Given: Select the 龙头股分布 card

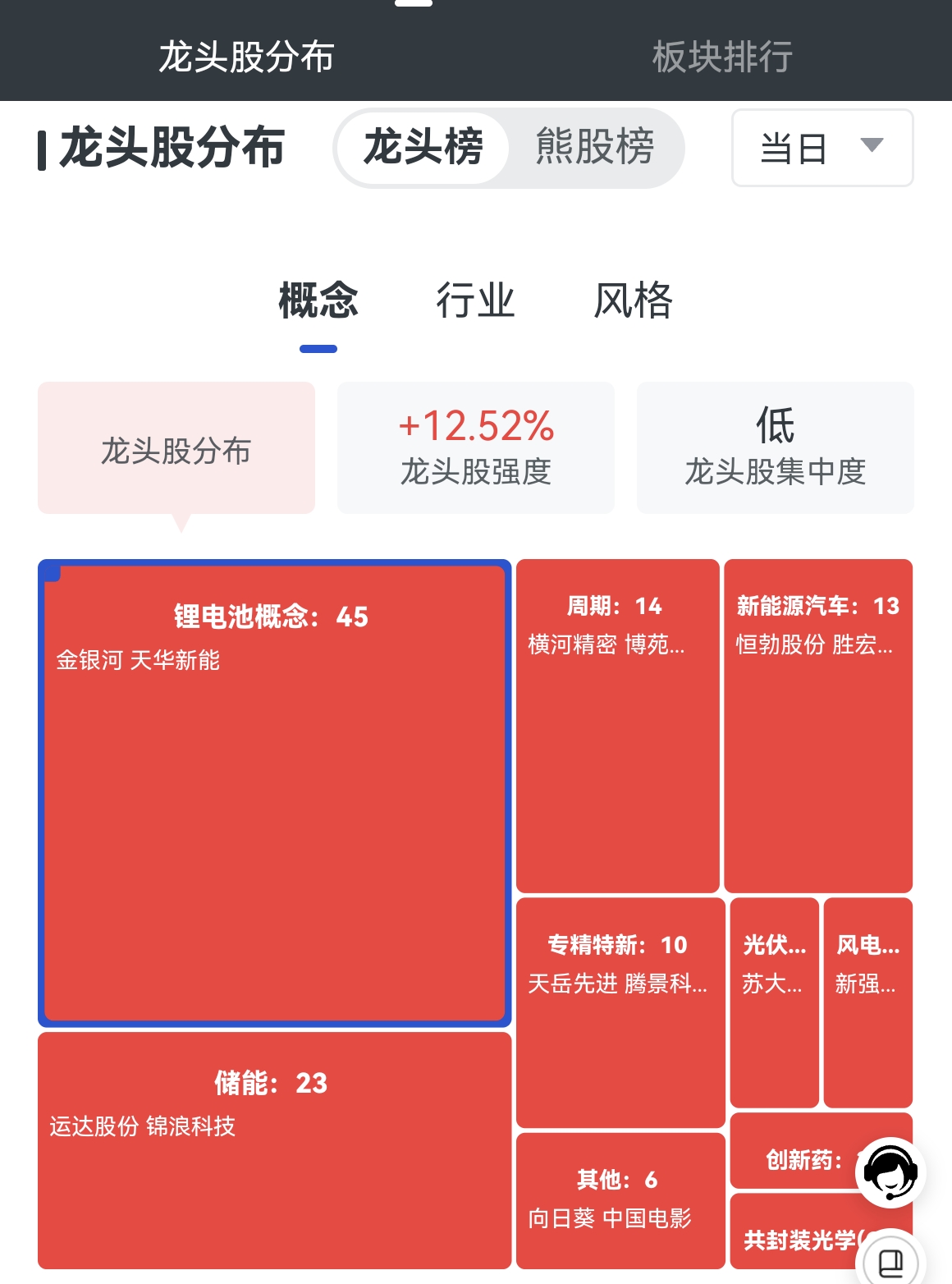Looking at the screenshot, I should click(176, 449).
